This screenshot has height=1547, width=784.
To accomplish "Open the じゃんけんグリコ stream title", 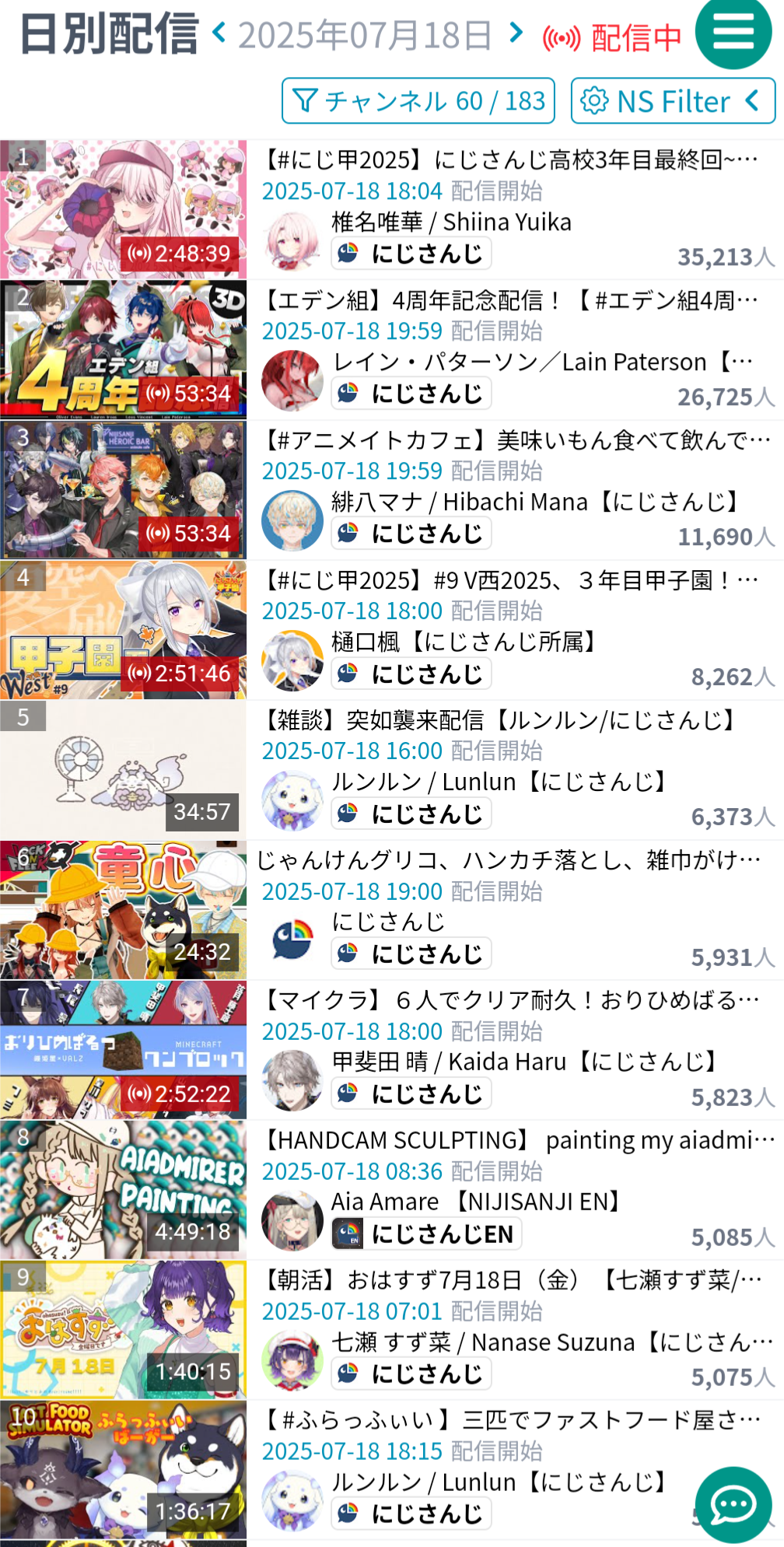I will click(x=509, y=860).
